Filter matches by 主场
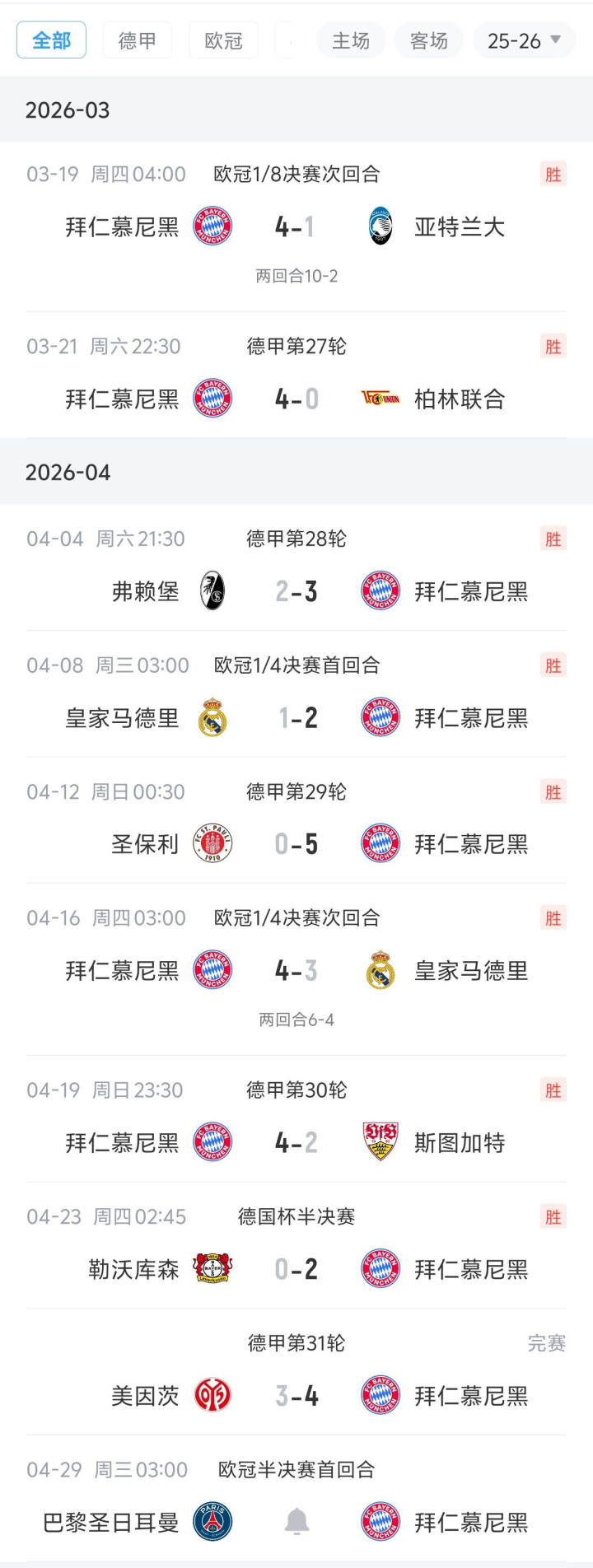This screenshot has width=593, height=1568. pyautogui.click(x=351, y=40)
